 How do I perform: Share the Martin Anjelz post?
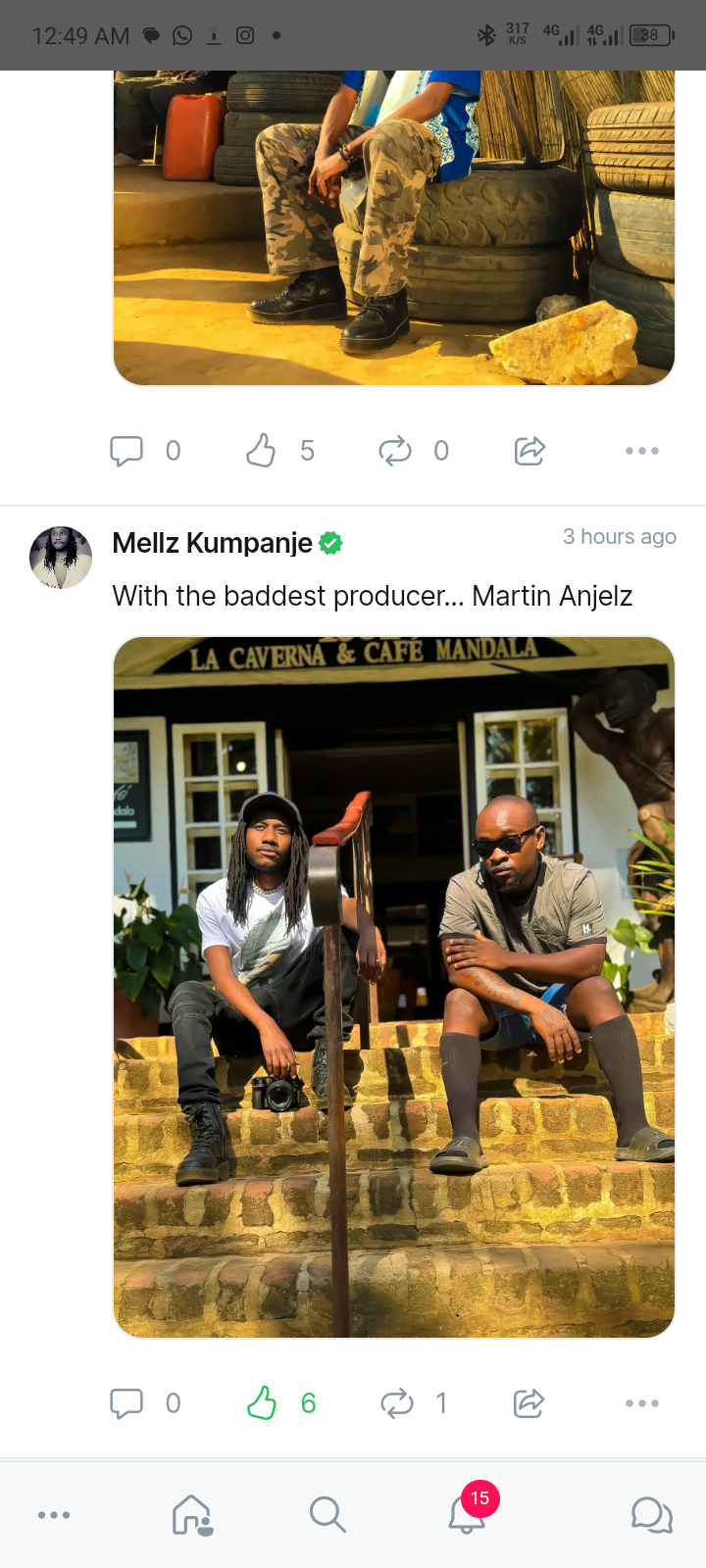[x=529, y=1403]
